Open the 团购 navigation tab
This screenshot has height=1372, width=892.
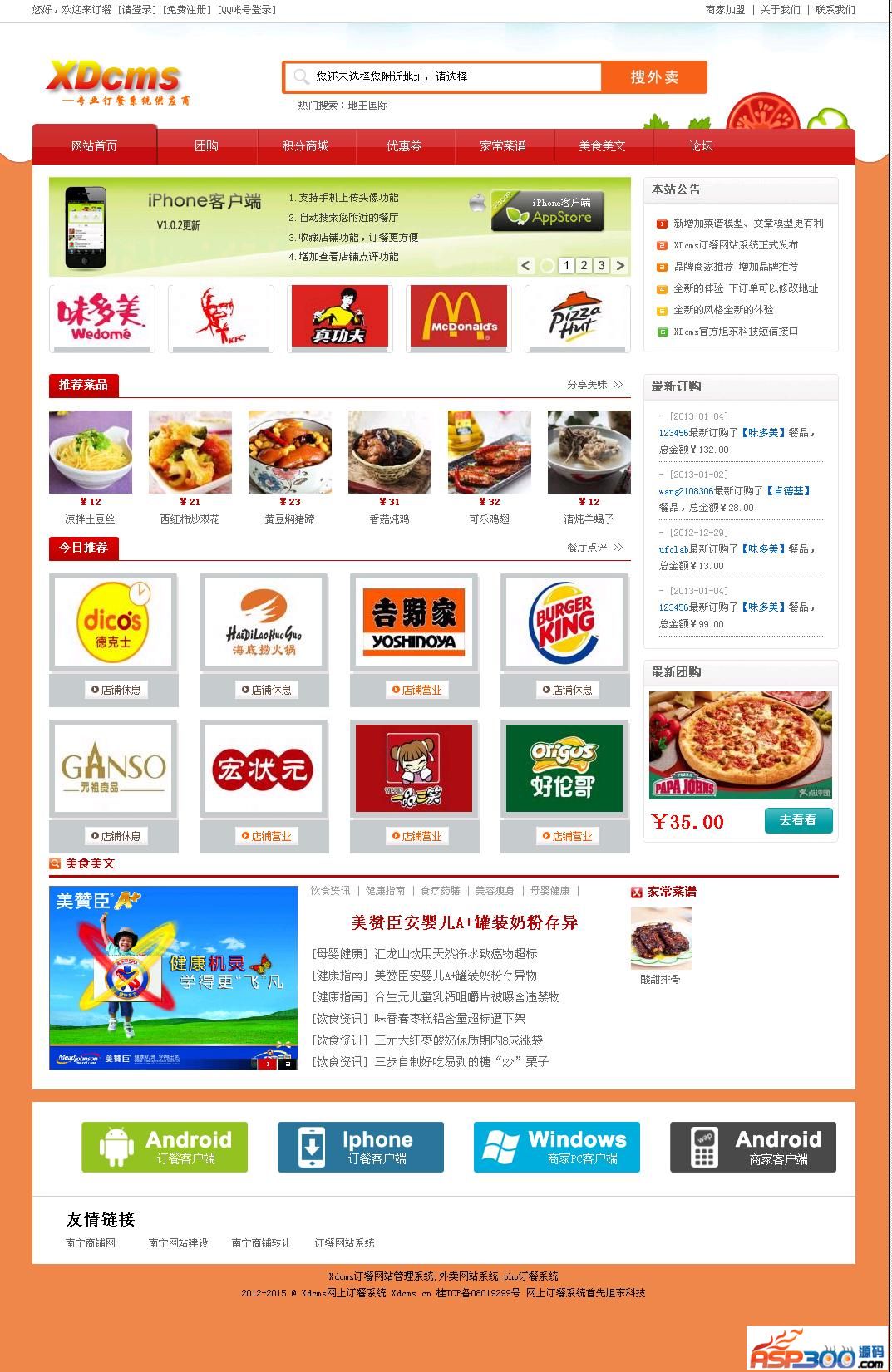[206, 146]
